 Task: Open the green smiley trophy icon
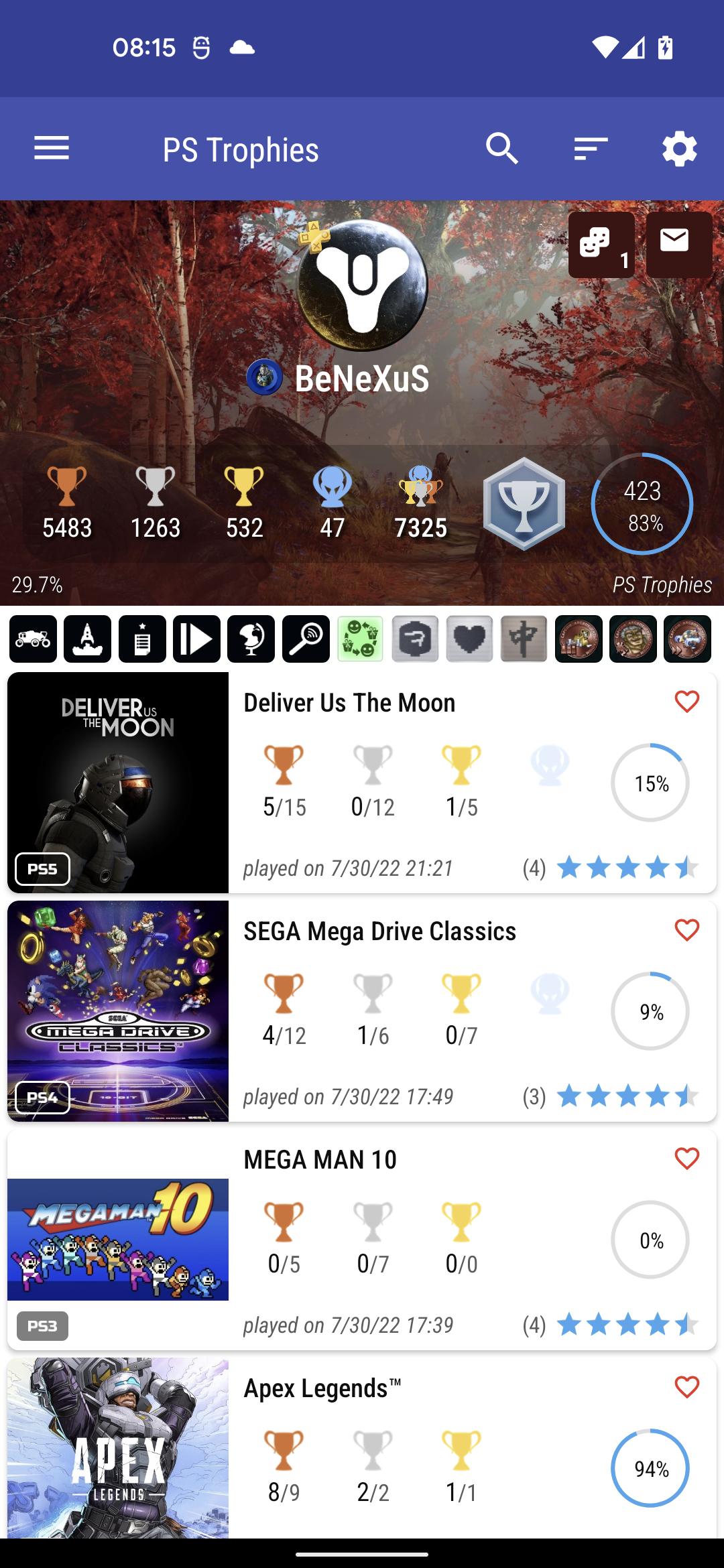coord(361,639)
